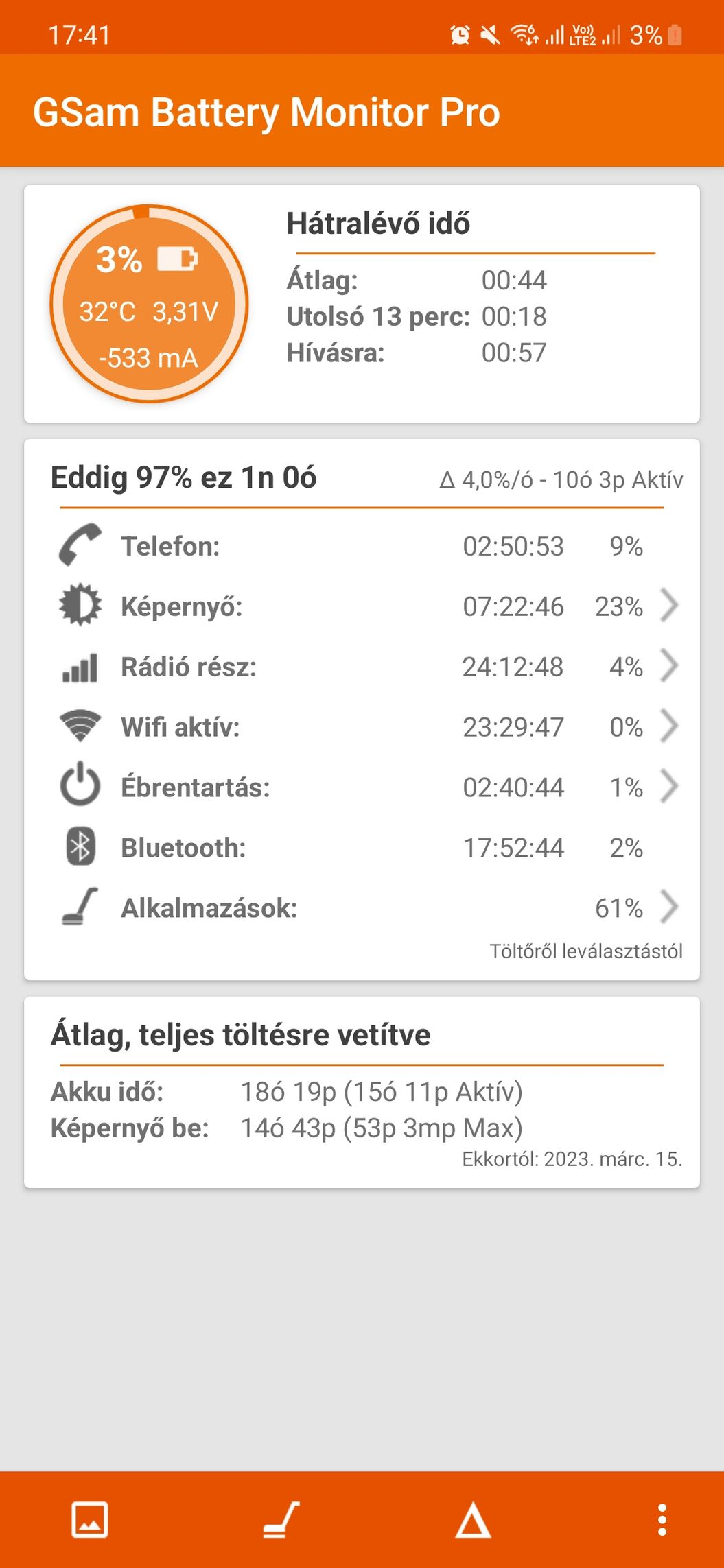The height and width of the screenshot is (1568, 724).
Task: Open the three-dot overflow menu
Action: pos(662,1519)
